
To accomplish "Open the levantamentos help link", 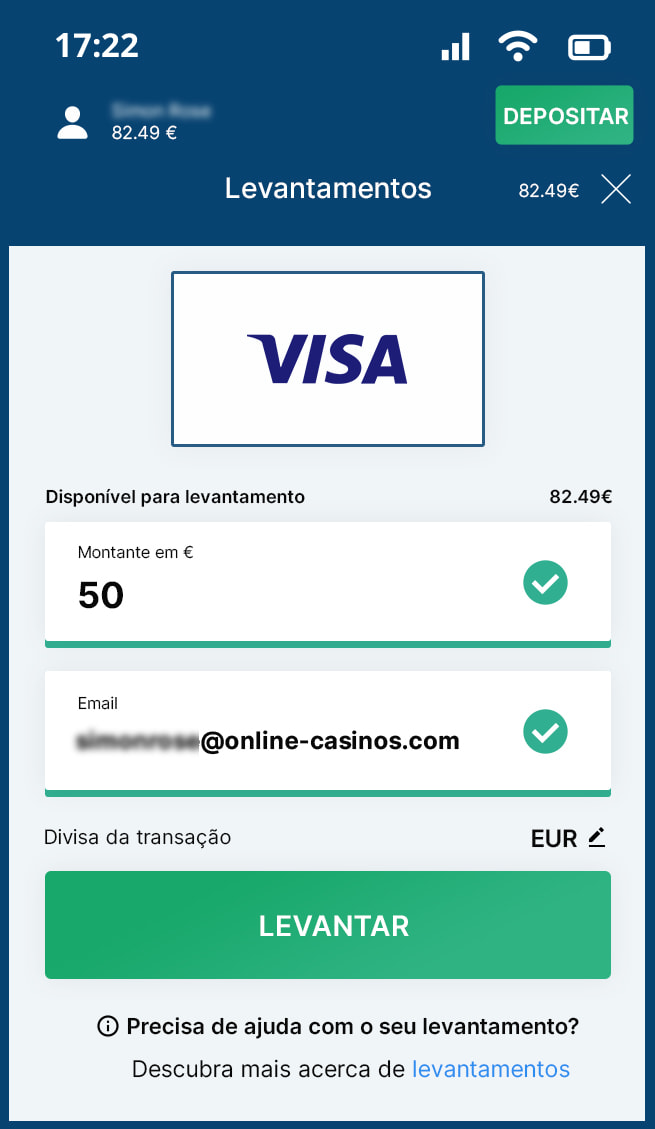I will point(490,1069).
